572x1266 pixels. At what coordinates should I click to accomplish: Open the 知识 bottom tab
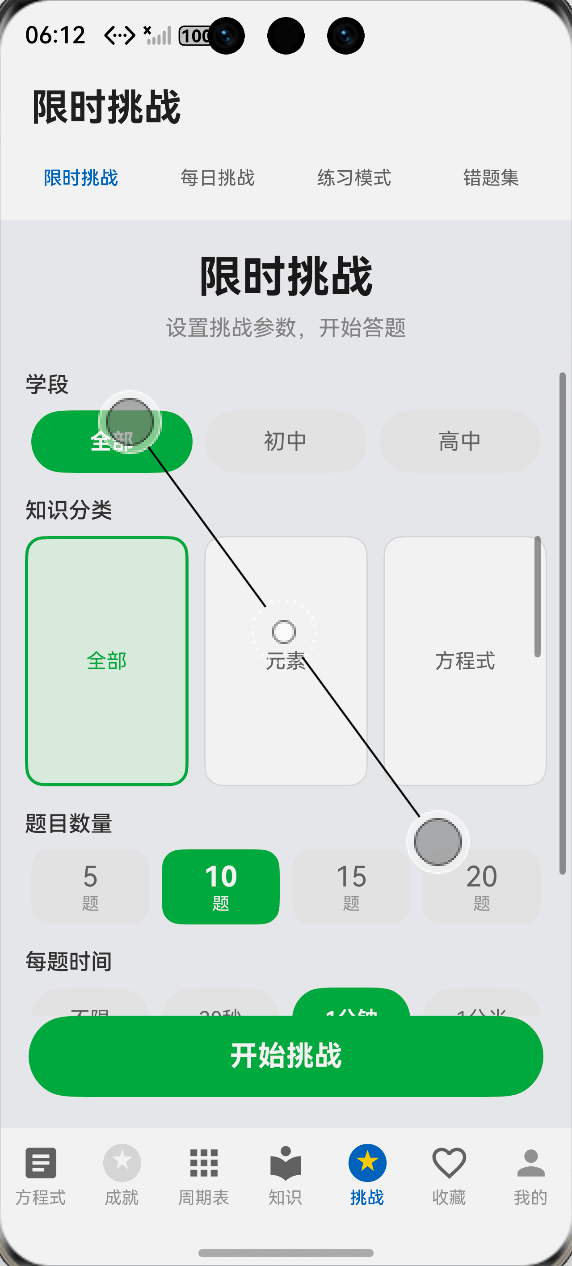[286, 1177]
